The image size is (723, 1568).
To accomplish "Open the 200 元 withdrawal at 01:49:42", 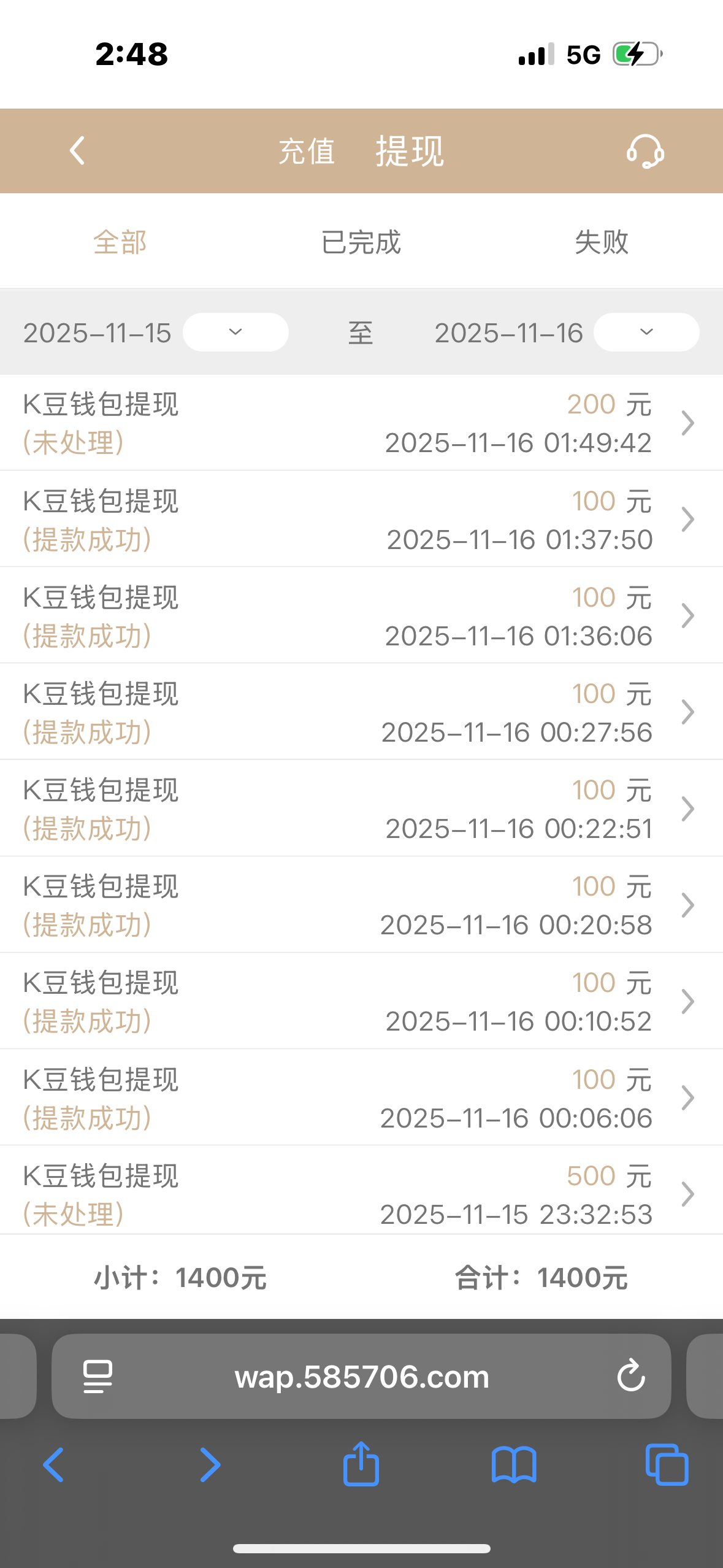I will click(x=361, y=423).
